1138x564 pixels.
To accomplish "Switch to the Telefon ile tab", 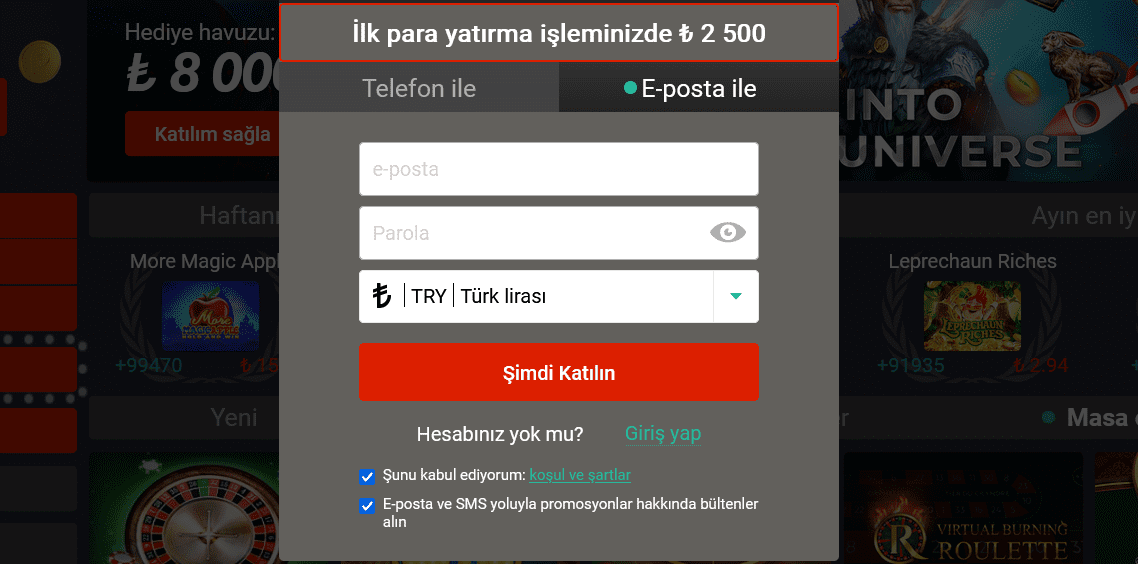I will coord(419,88).
